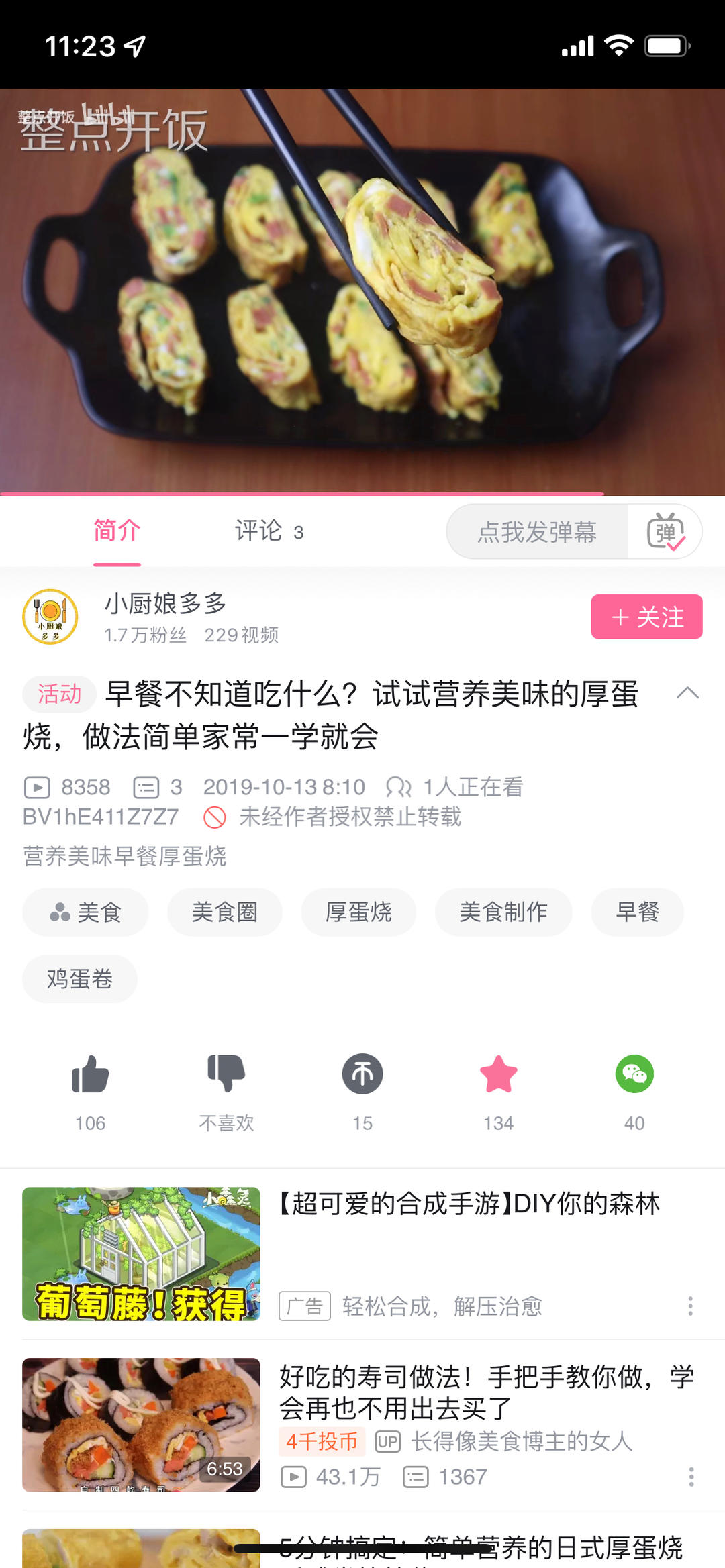Open the 美食圈 tag
This screenshot has height=1568, width=725.
pyautogui.click(x=225, y=912)
